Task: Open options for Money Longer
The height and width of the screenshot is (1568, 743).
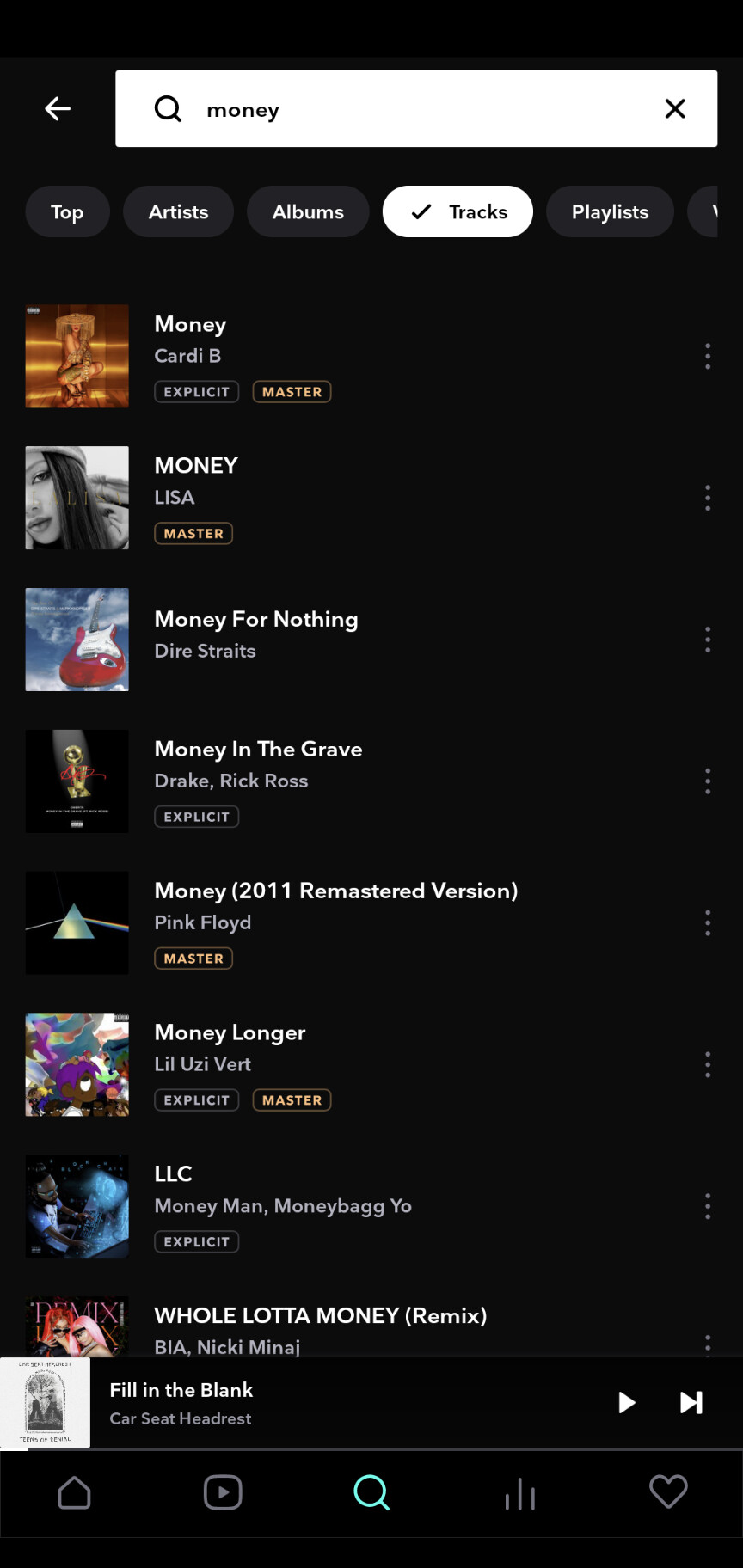Action: pyautogui.click(x=708, y=1064)
